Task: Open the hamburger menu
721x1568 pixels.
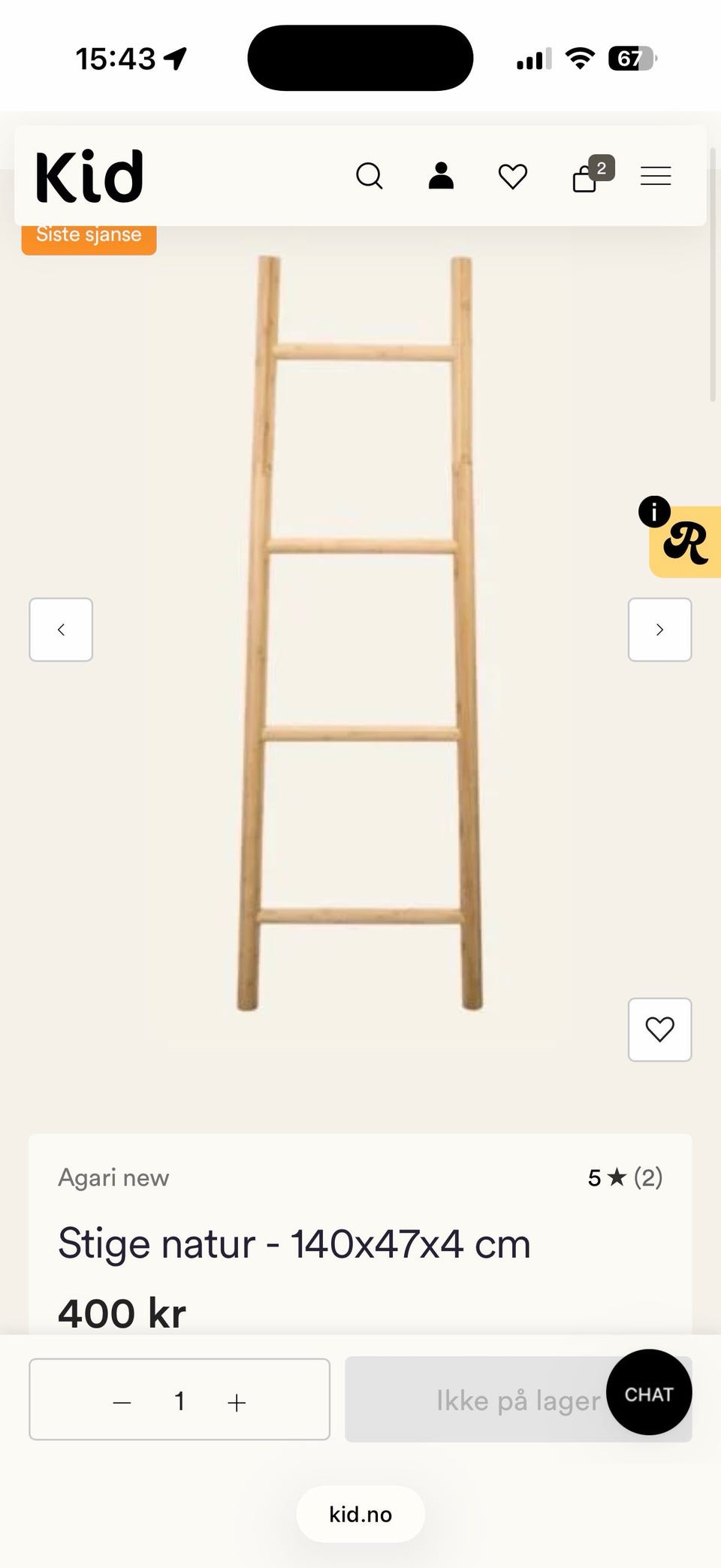Action: click(656, 176)
